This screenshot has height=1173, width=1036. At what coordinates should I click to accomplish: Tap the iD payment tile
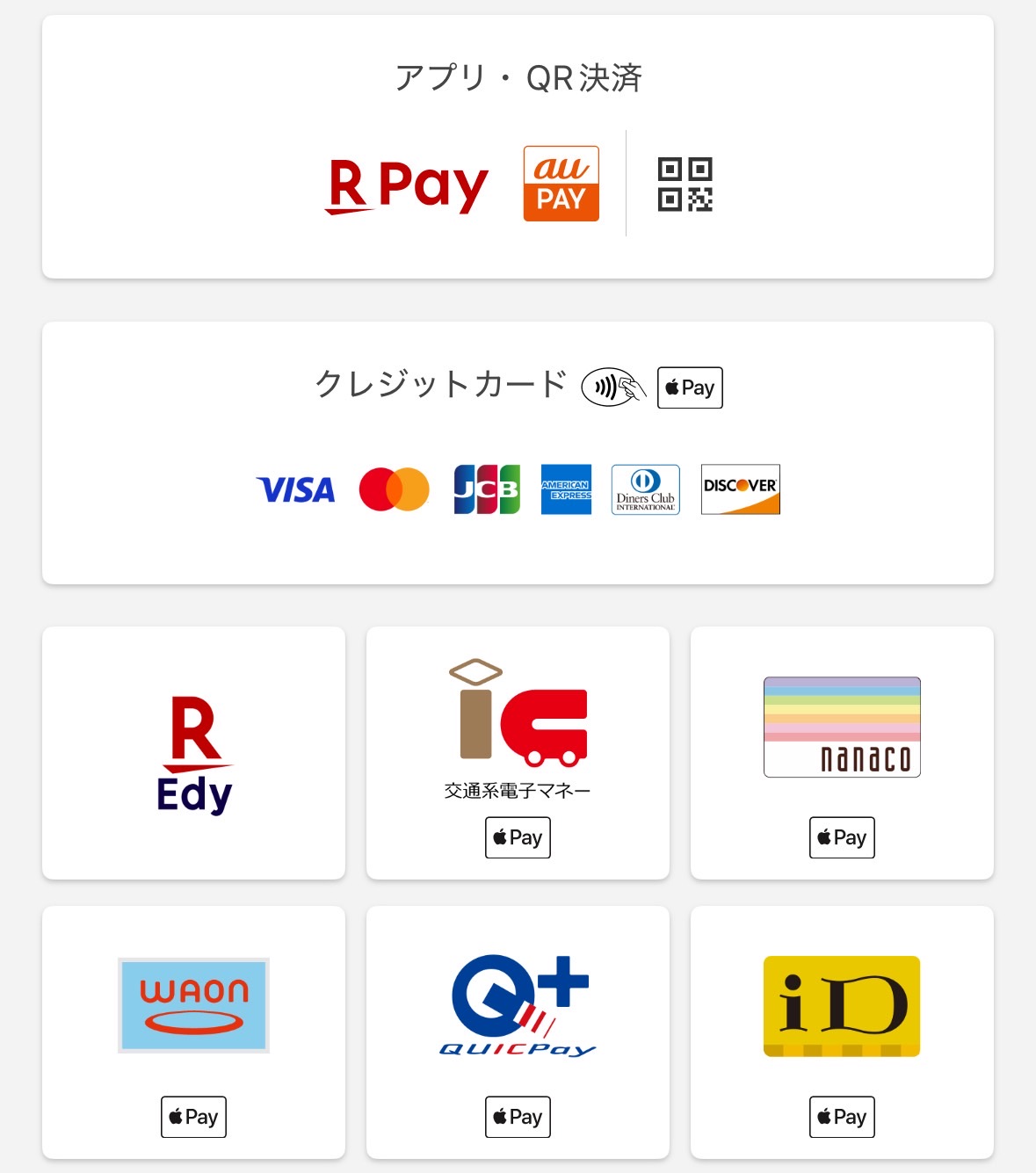tap(842, 1032)
